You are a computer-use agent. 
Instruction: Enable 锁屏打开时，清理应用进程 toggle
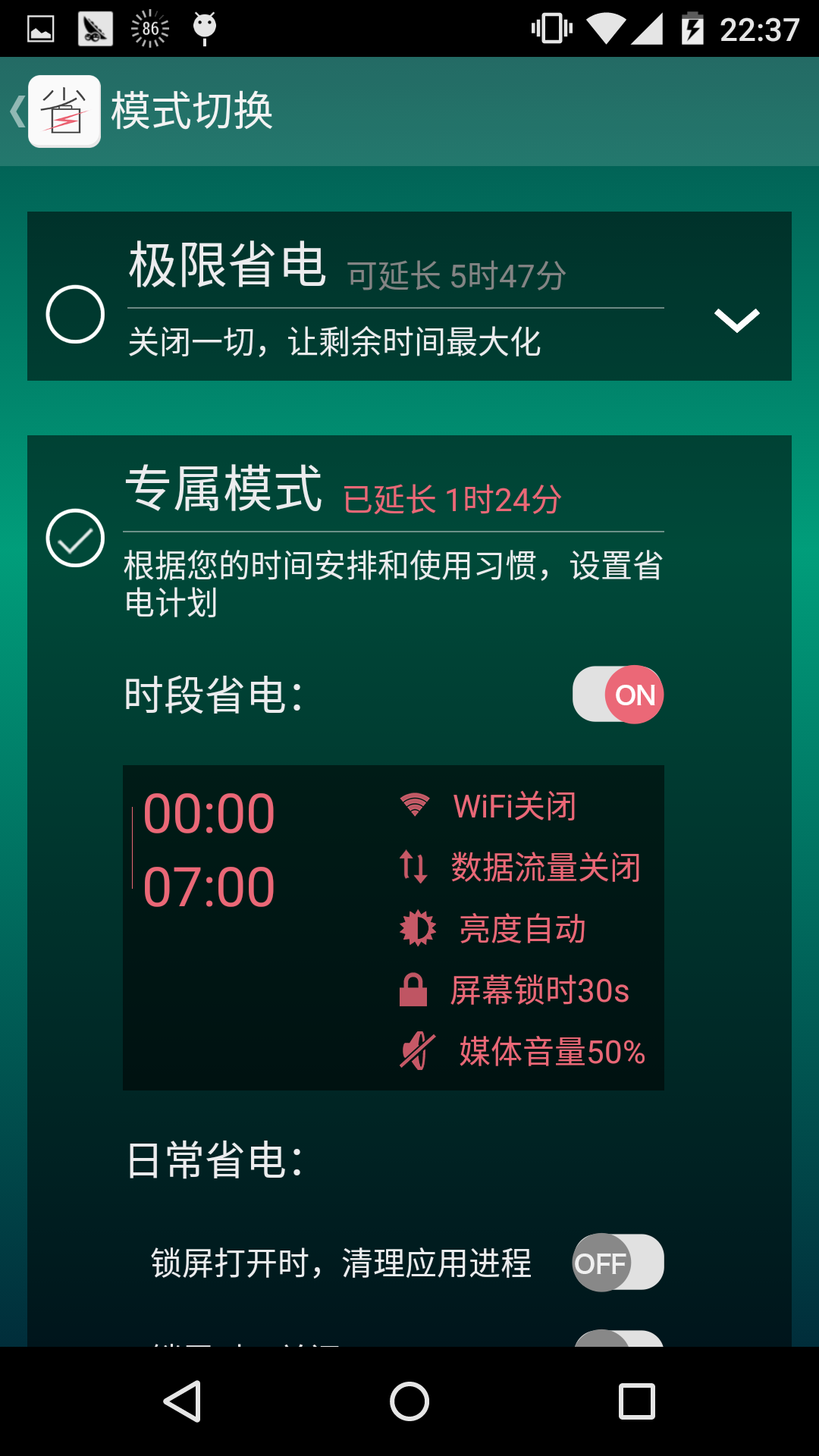pyautogui.click(x=617, y=1263)
